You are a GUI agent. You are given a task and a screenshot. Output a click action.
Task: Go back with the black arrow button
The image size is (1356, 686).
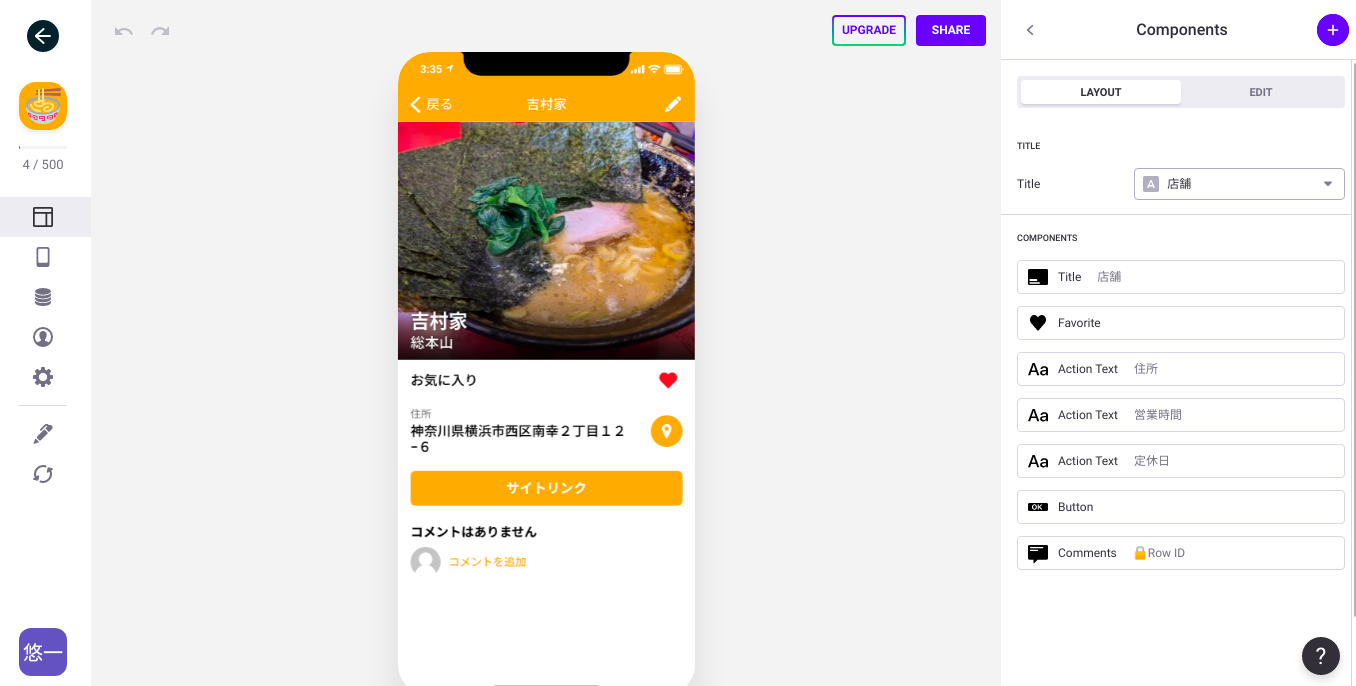click(43, 37)
